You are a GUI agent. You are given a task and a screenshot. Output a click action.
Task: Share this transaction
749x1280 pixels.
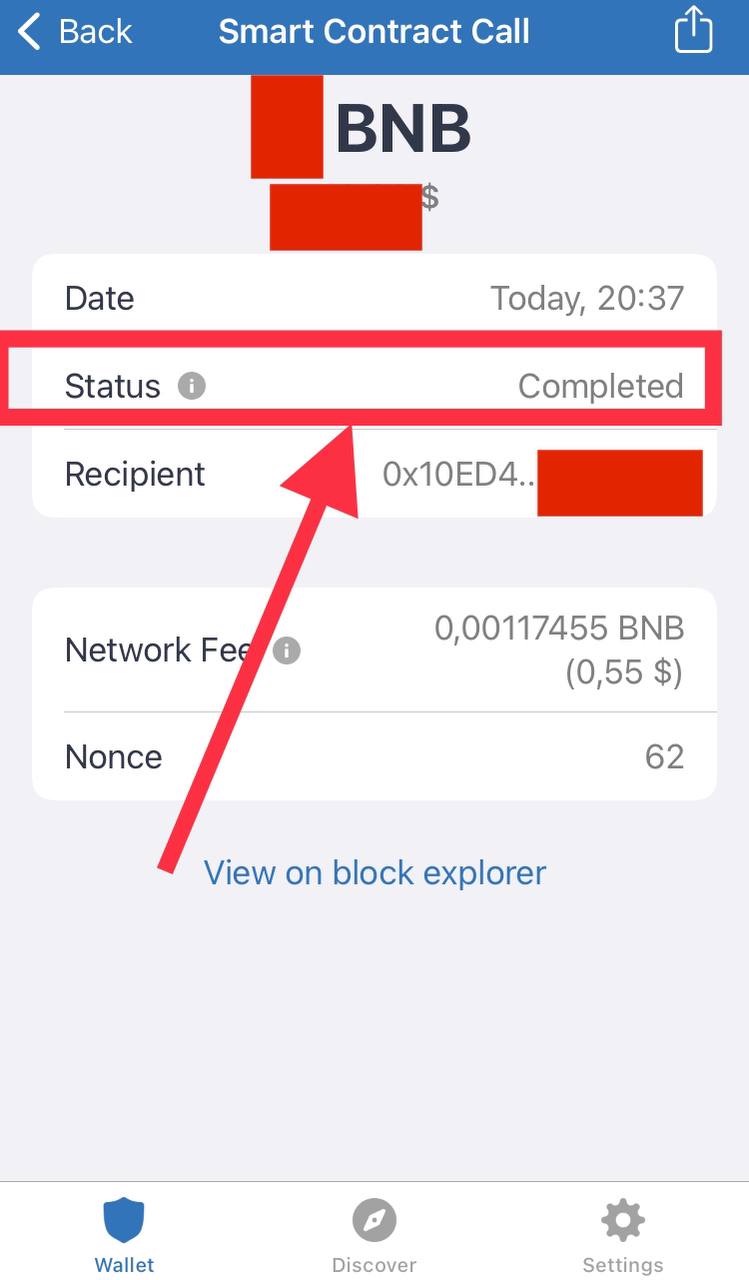pos(693,31)
